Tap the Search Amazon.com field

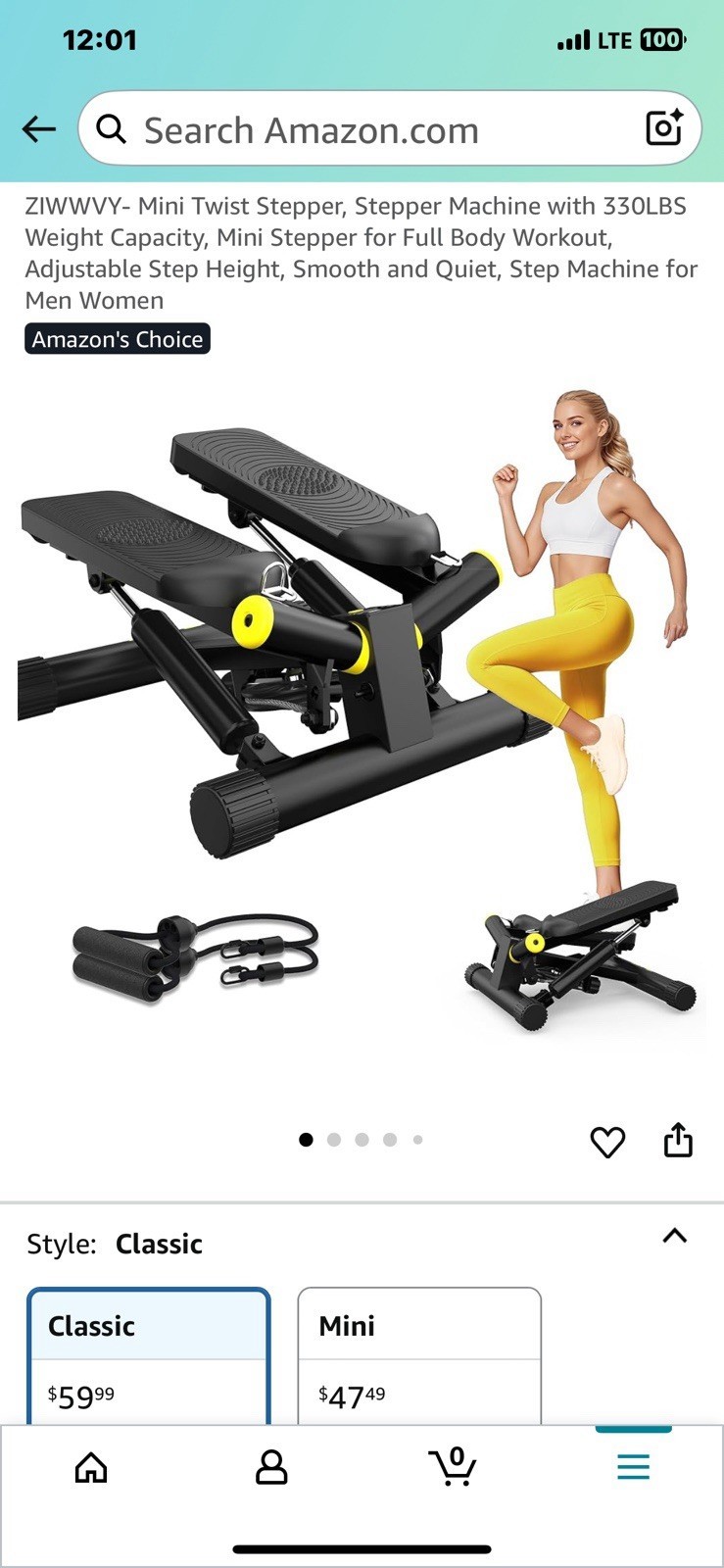click(x=372, y=129)
